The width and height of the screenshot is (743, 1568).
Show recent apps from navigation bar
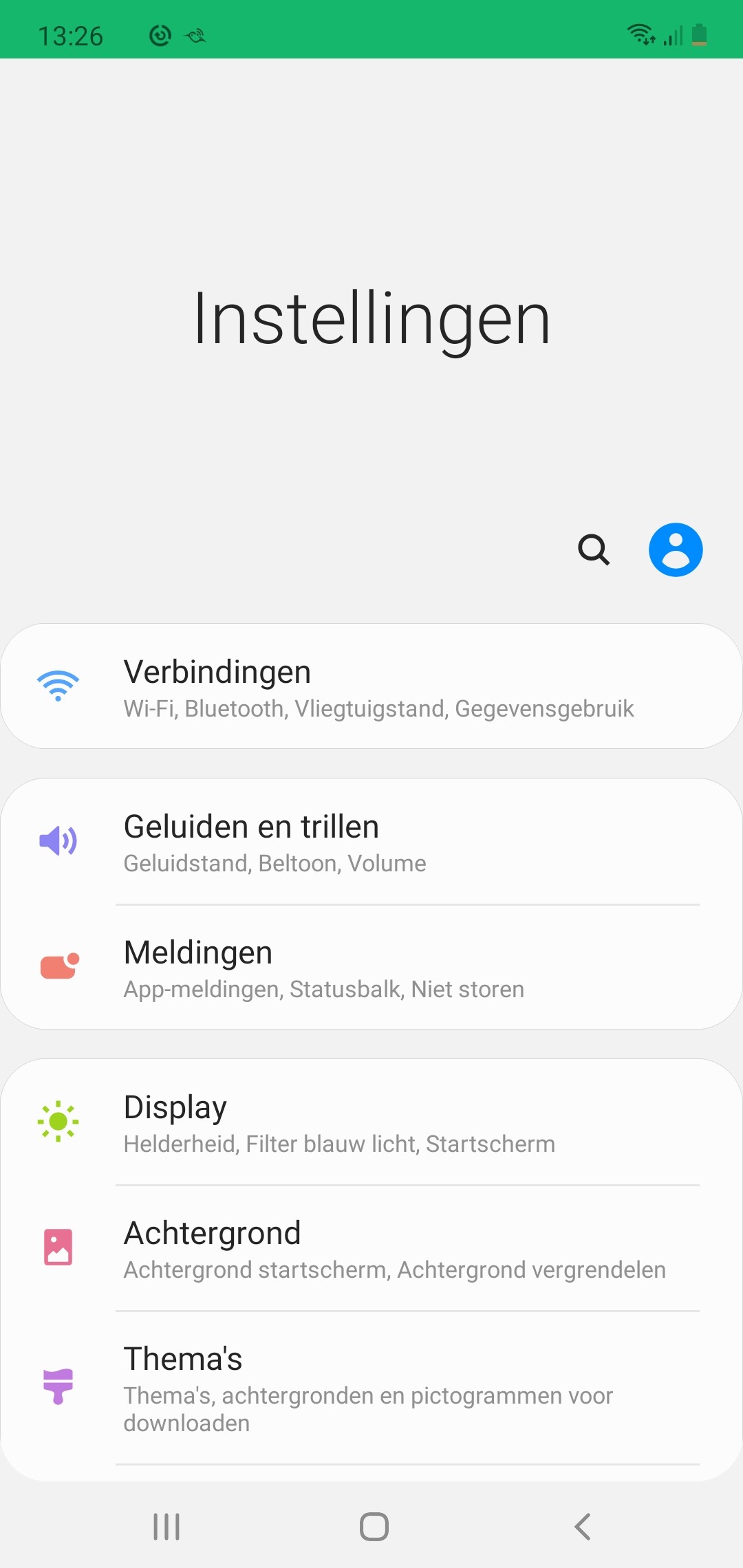[x=166, y=1527]
